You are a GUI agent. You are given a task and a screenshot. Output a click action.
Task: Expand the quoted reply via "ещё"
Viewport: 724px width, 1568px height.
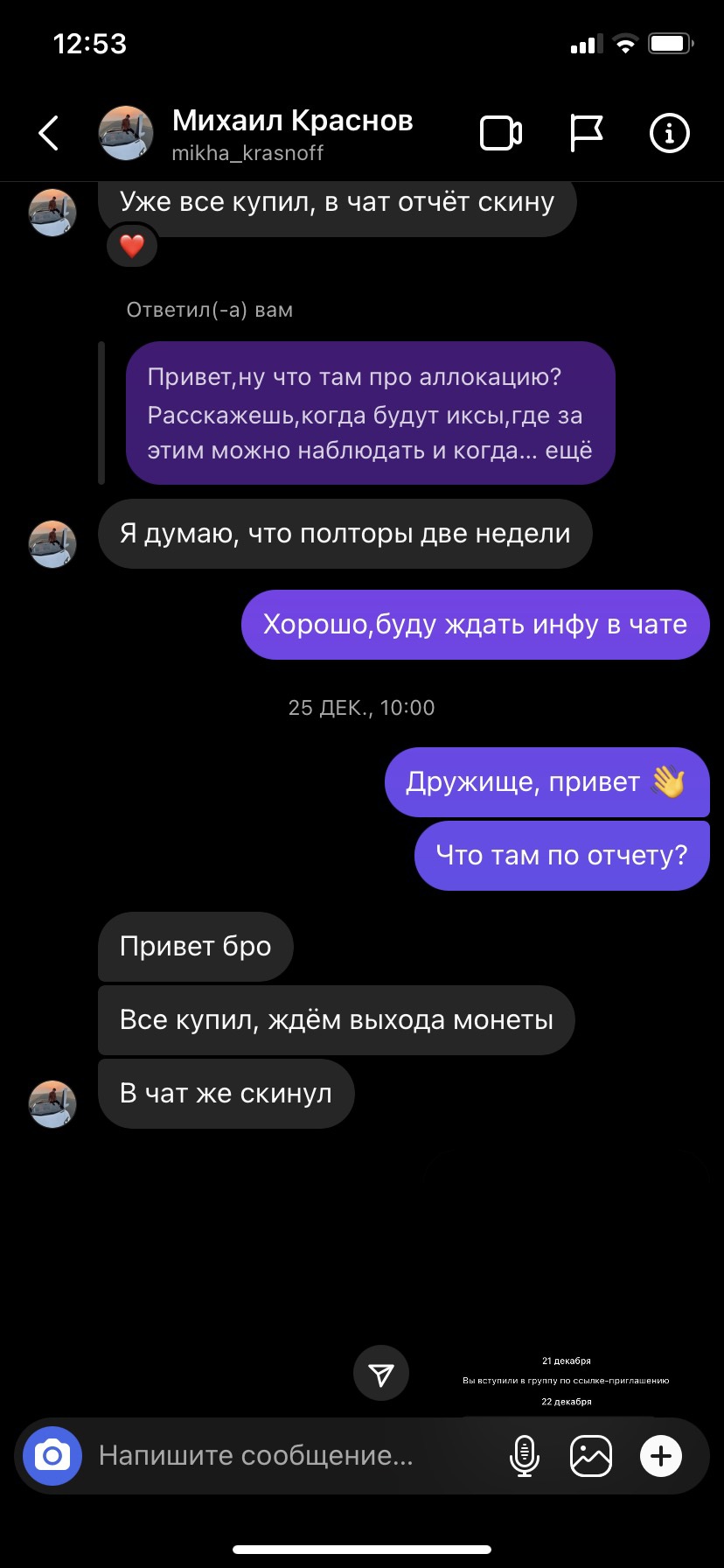point(569,451)
